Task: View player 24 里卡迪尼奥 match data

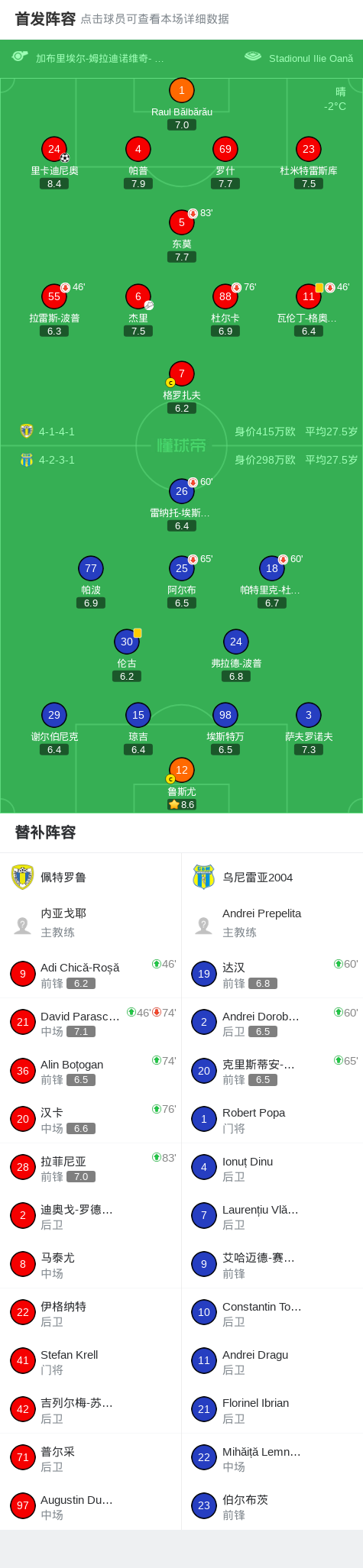Action: (x=54, y=163)
